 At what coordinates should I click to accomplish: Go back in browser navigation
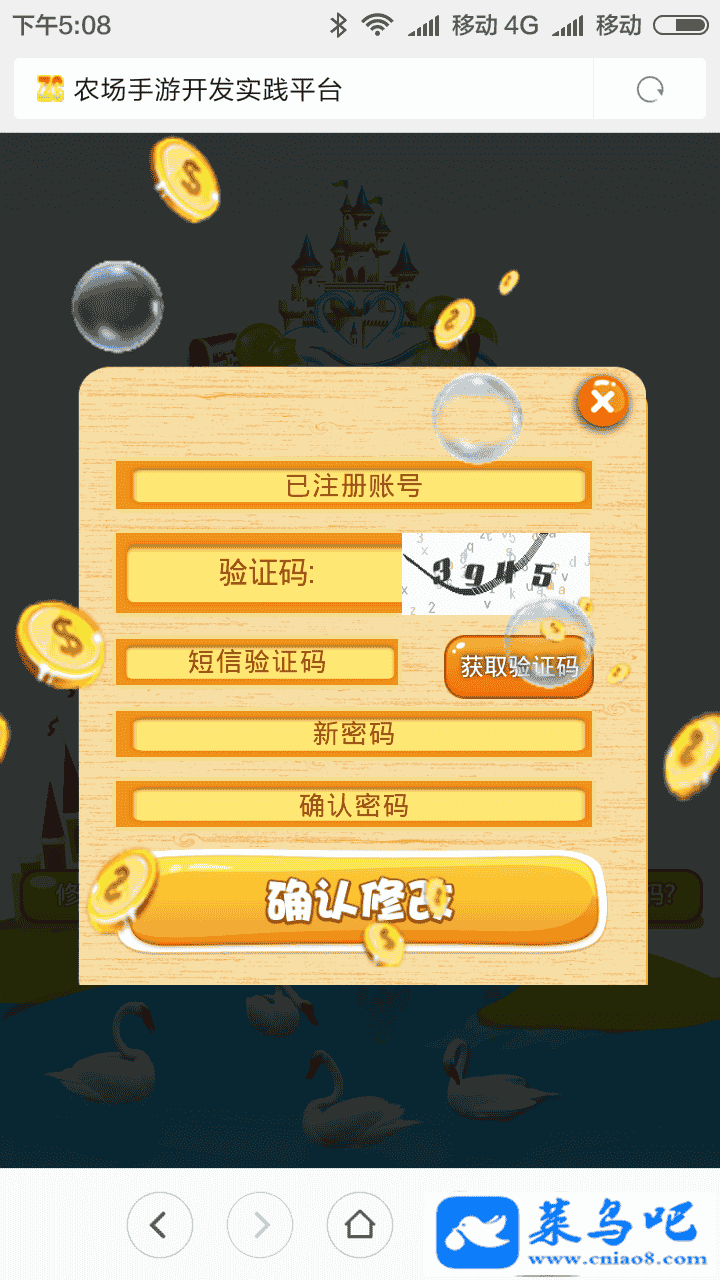[x=159, y=1224]
